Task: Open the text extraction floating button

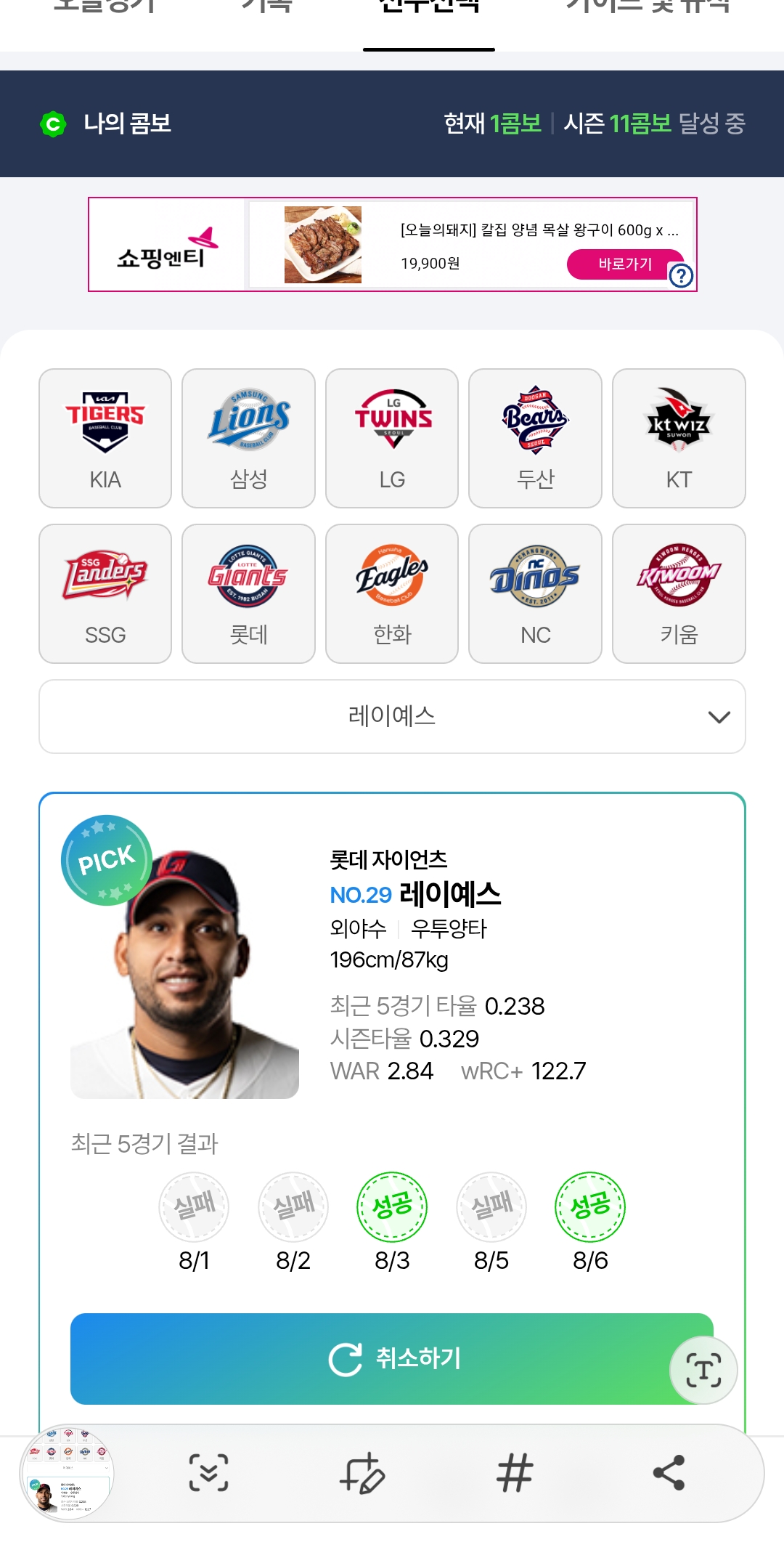Action: (x=703, y=1370)
